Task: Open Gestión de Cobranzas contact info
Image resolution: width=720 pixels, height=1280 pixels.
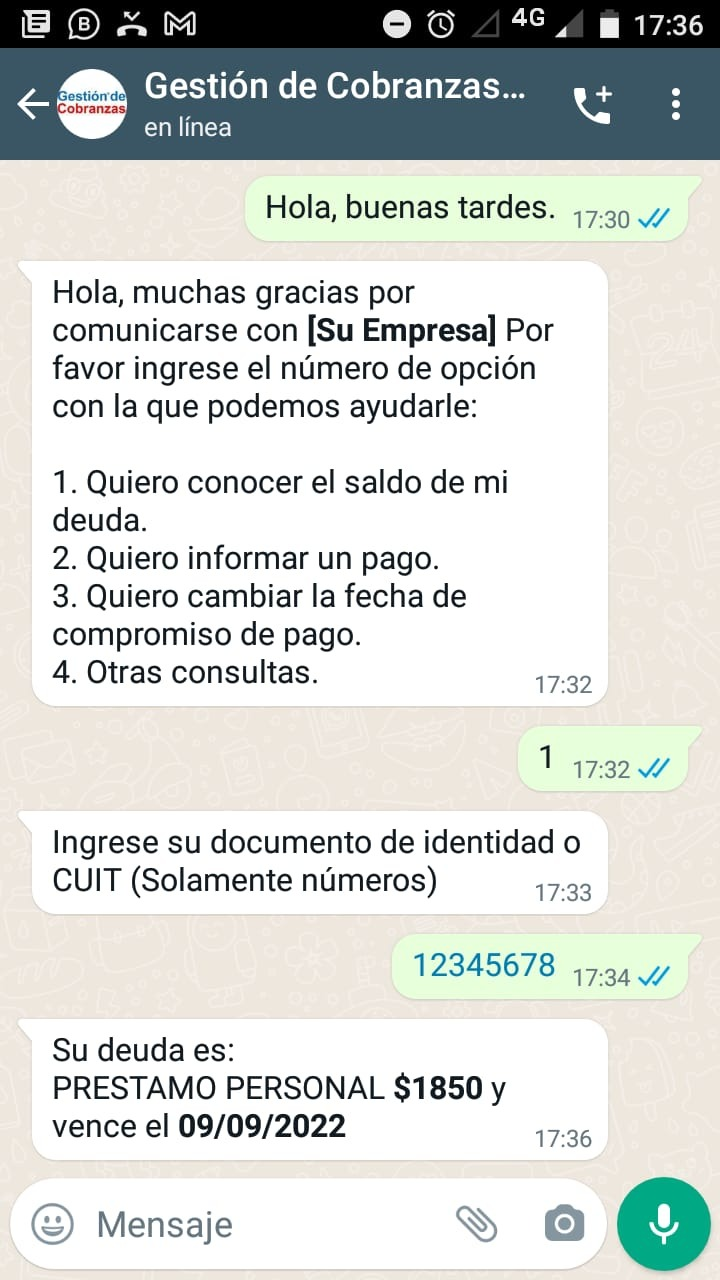Action: pos(334,104)
